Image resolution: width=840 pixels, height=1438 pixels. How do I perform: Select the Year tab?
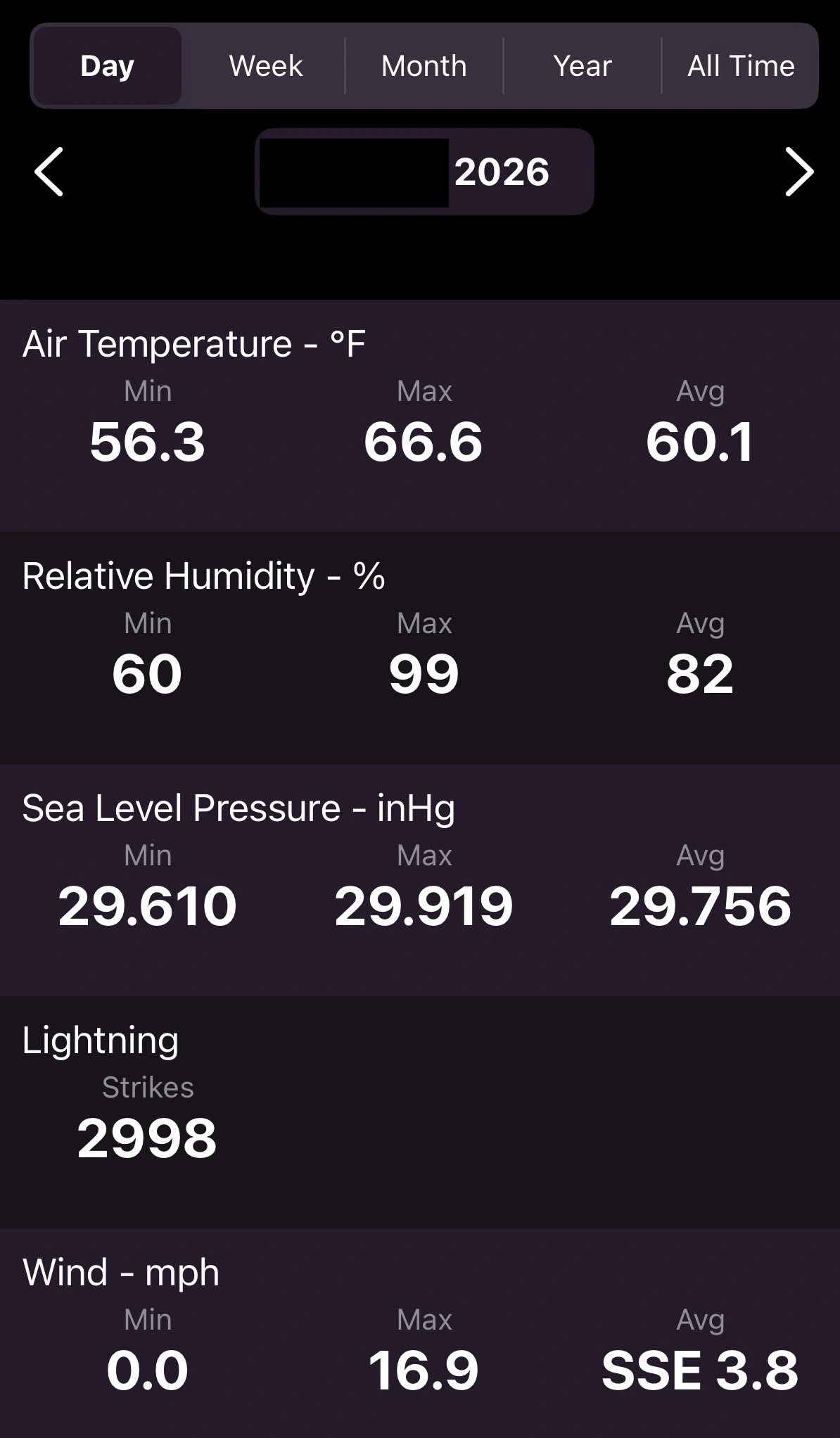pyautogui.click(x=582, y=66)
